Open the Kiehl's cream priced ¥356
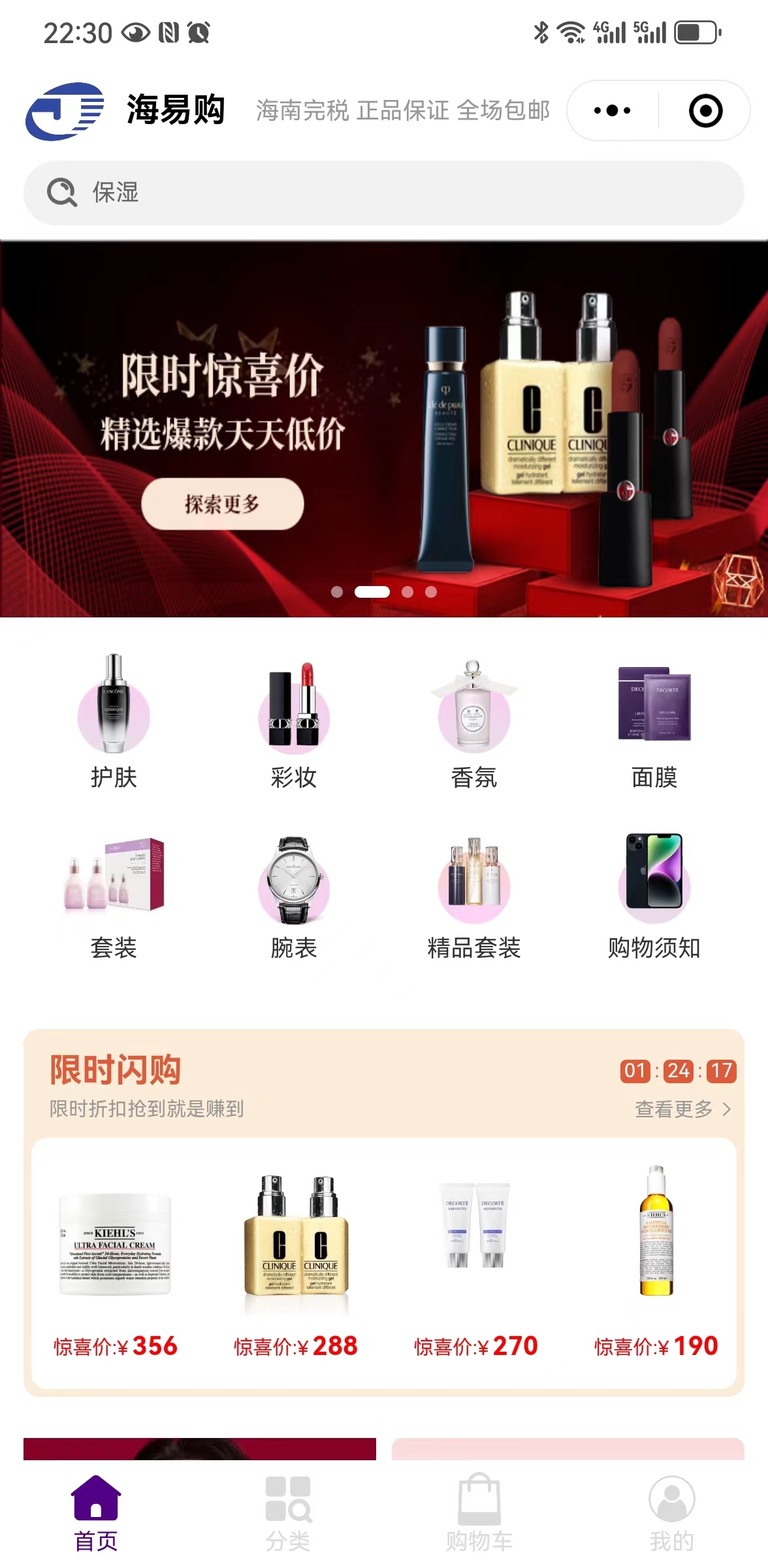 point(115,1261)
